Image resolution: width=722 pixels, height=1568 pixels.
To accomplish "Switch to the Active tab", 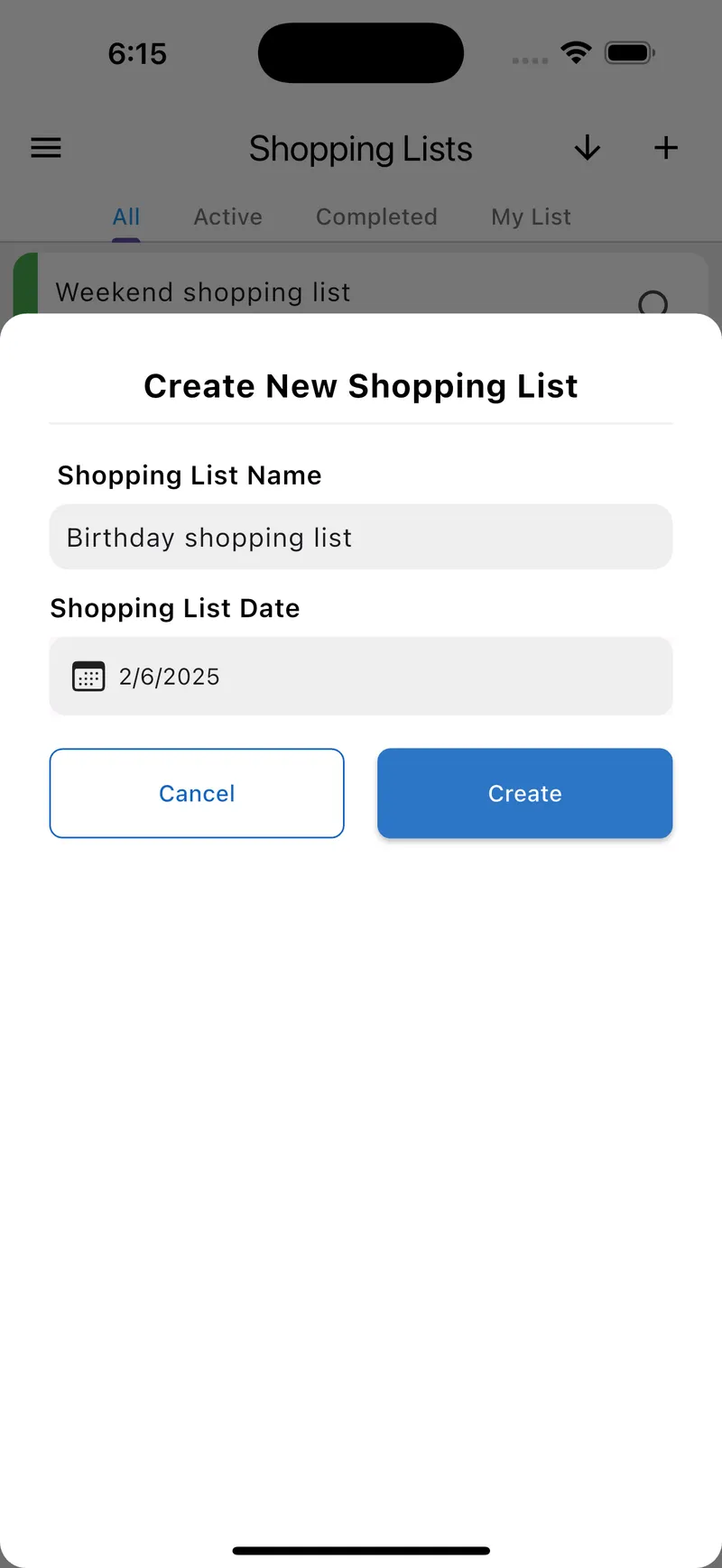I will click(x=227, y=217).
